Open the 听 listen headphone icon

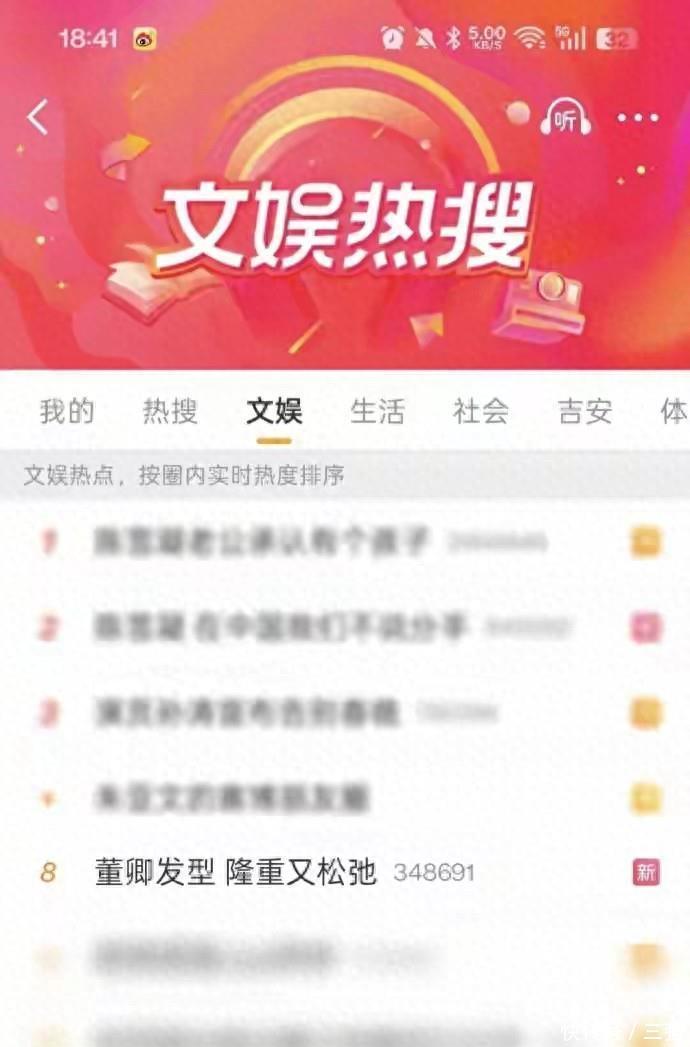click(566, 118)
